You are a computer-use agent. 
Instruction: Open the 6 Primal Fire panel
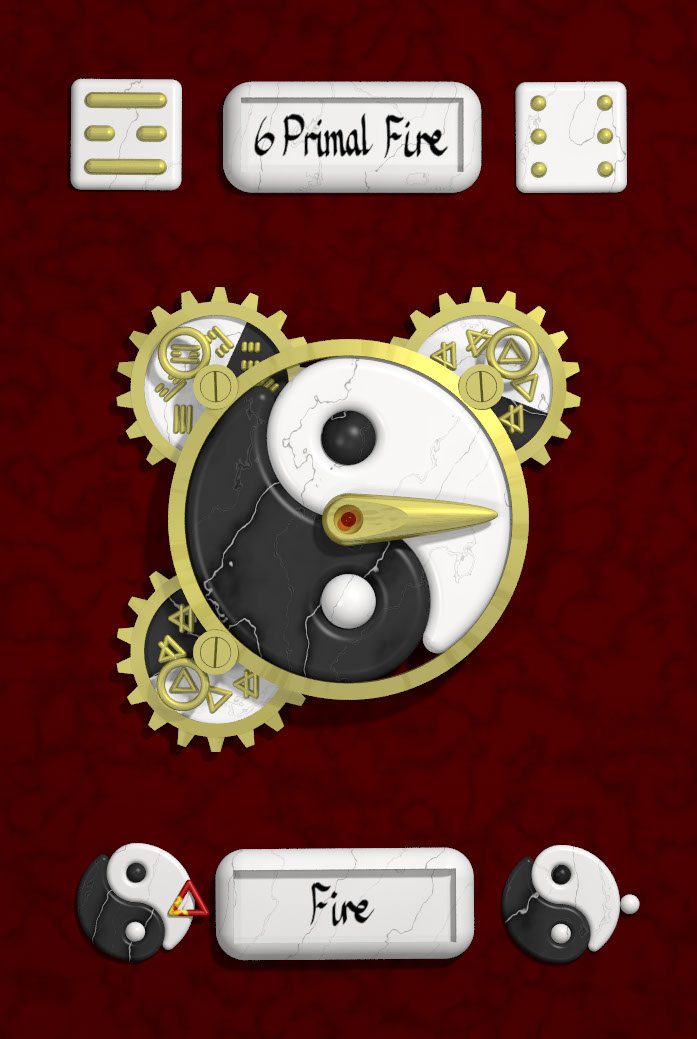(351, 137)
